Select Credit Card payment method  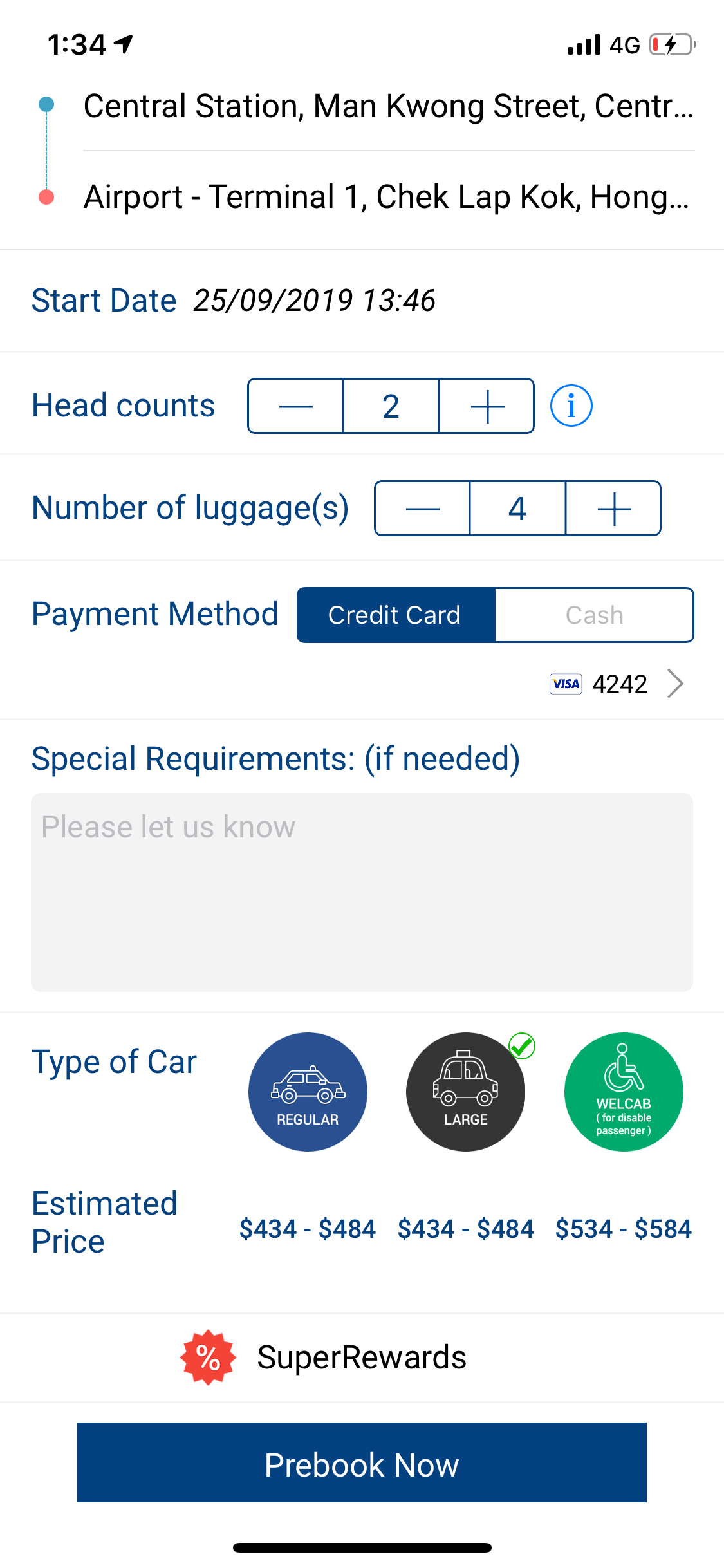point(395,615)
